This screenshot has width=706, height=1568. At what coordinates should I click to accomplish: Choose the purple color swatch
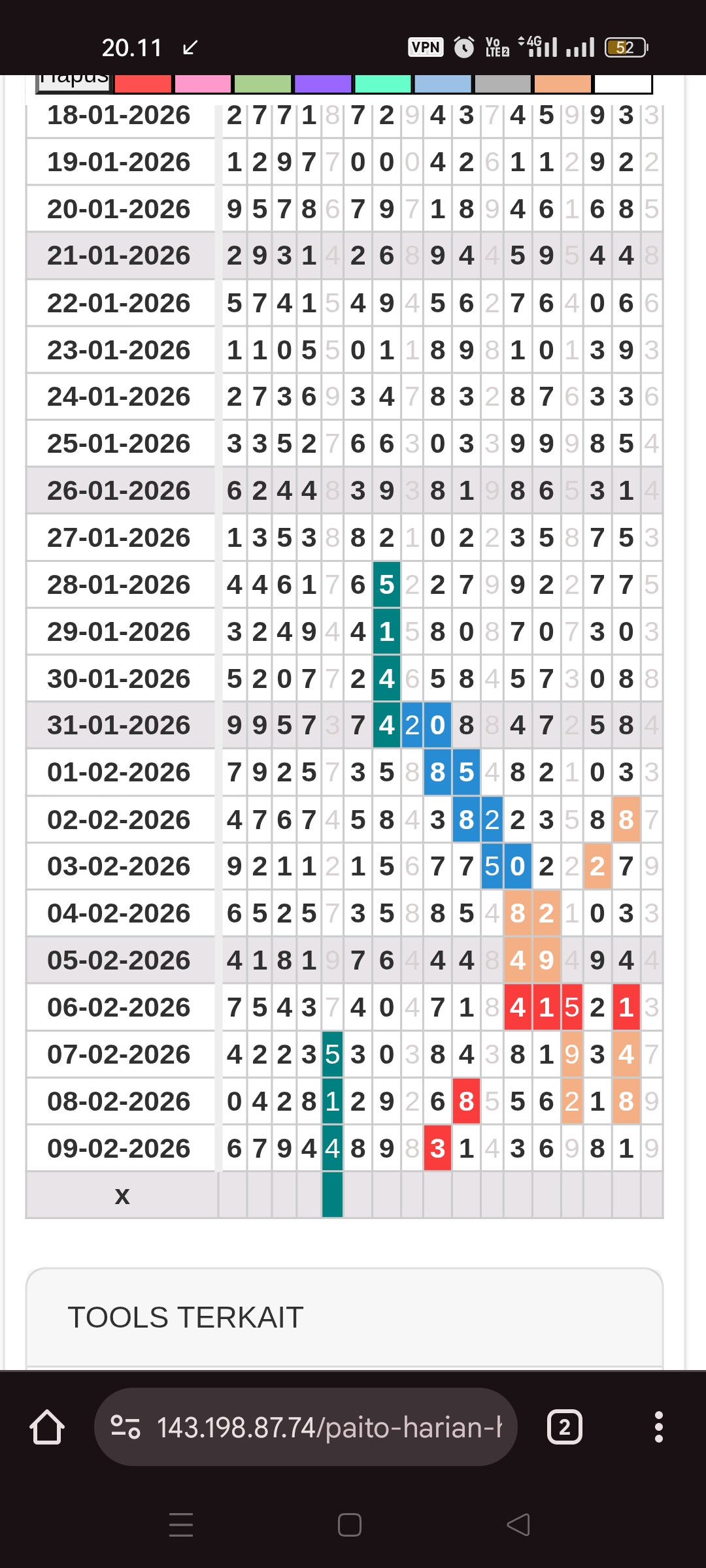pos(323,84)
